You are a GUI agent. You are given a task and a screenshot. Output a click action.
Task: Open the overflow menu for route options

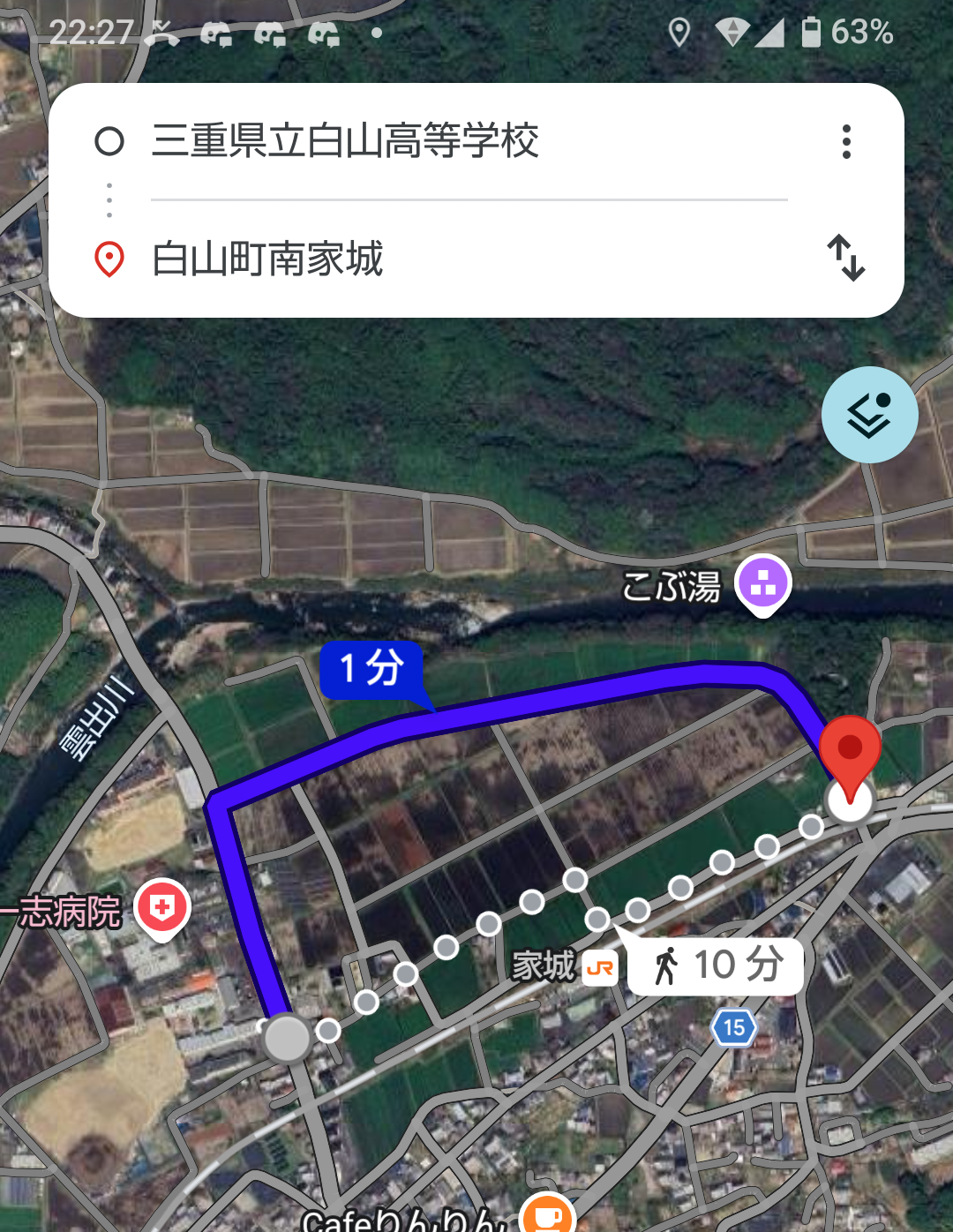[x=846, y=141]
